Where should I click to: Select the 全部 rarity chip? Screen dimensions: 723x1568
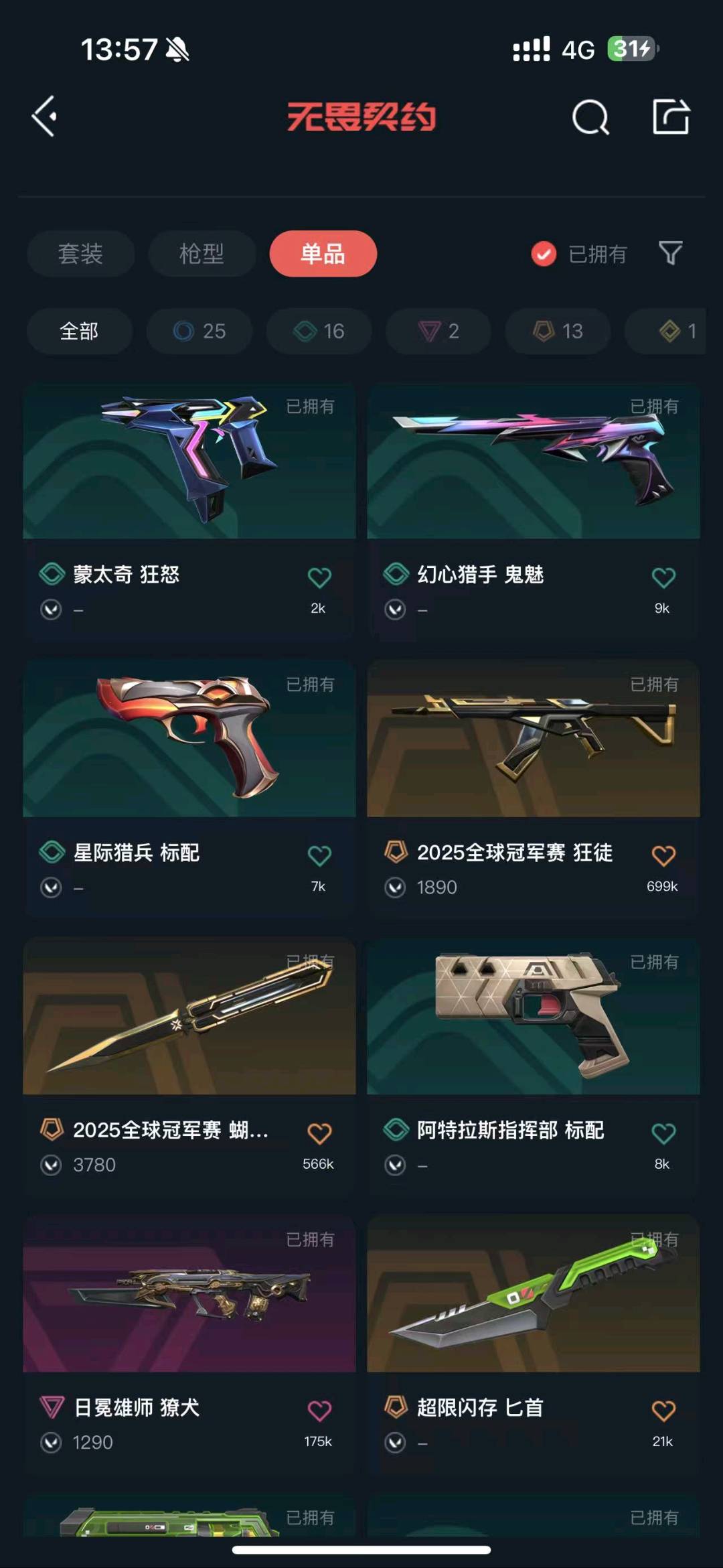click(x=79, y=331)
